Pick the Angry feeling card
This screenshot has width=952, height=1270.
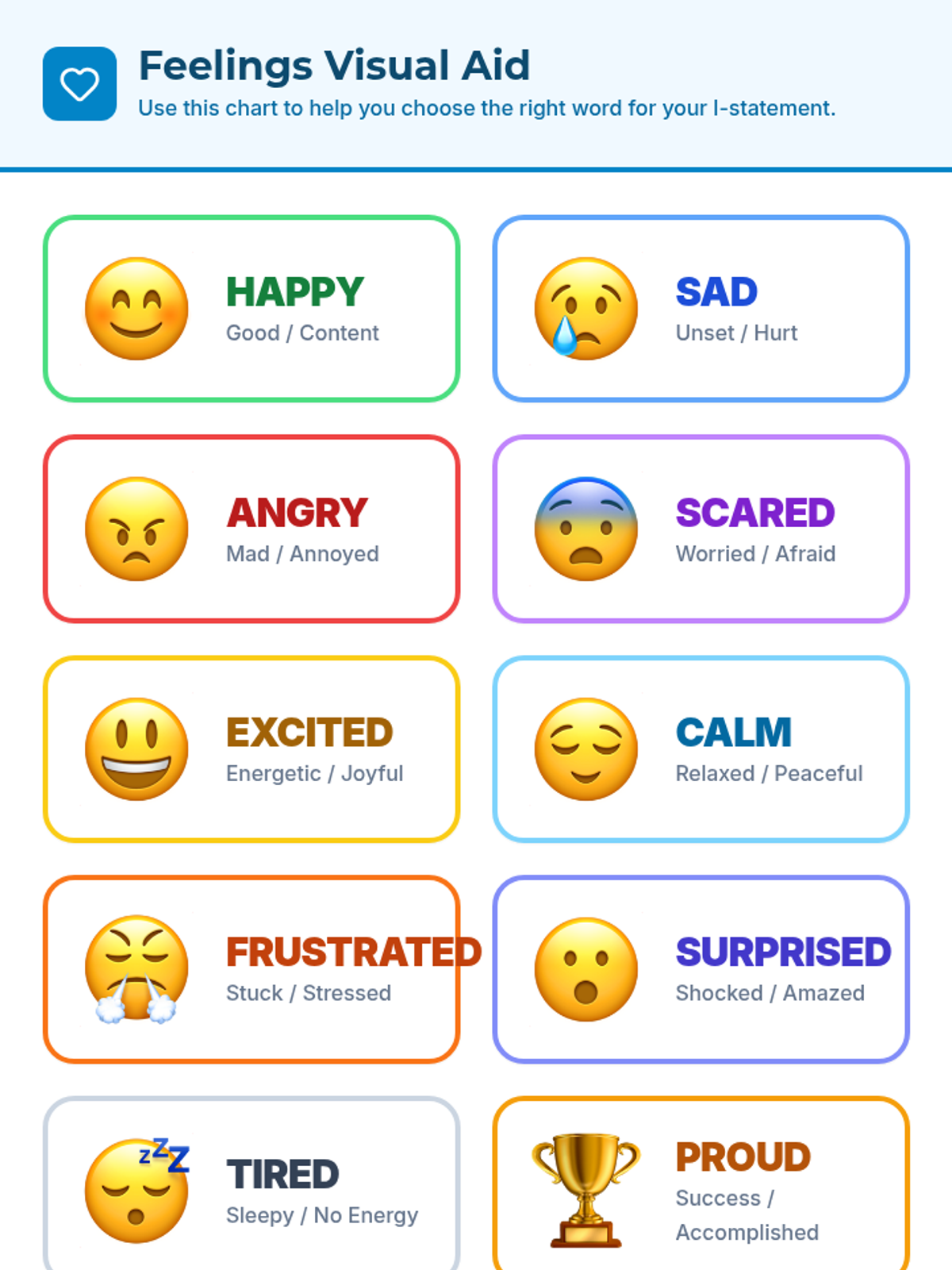tap(251, 529)
